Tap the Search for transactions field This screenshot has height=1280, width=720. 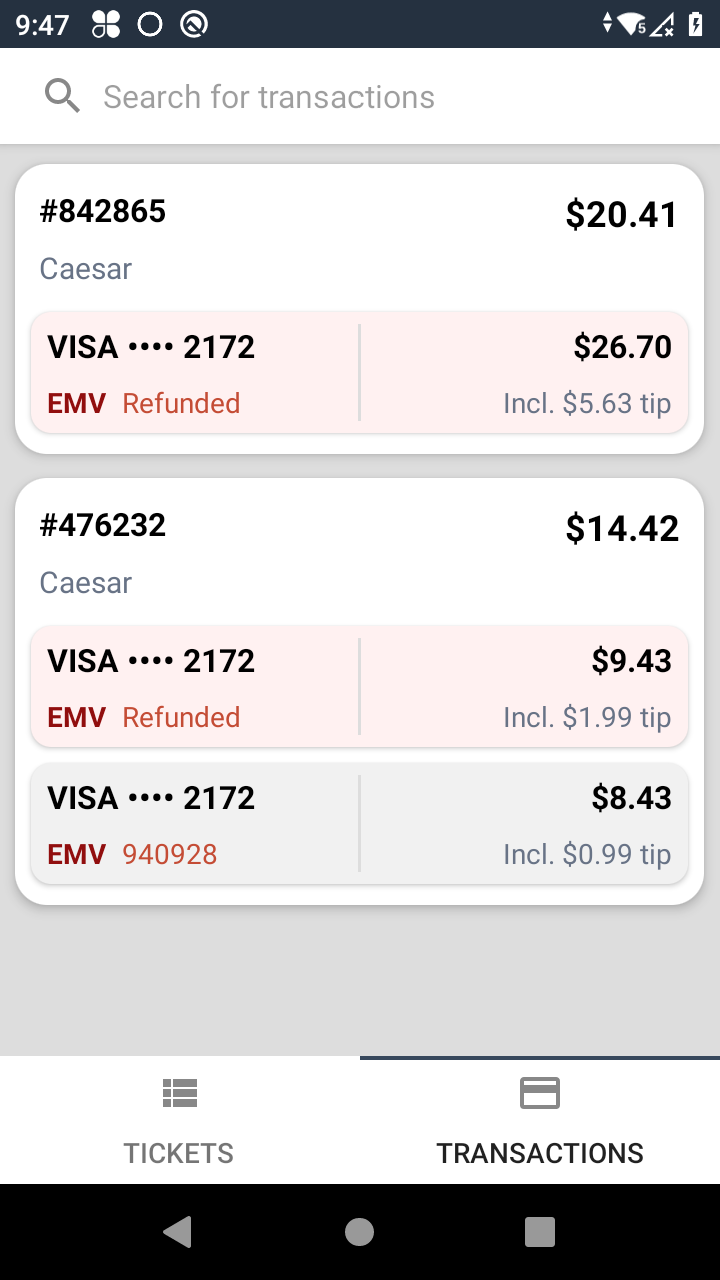(360, 97)
